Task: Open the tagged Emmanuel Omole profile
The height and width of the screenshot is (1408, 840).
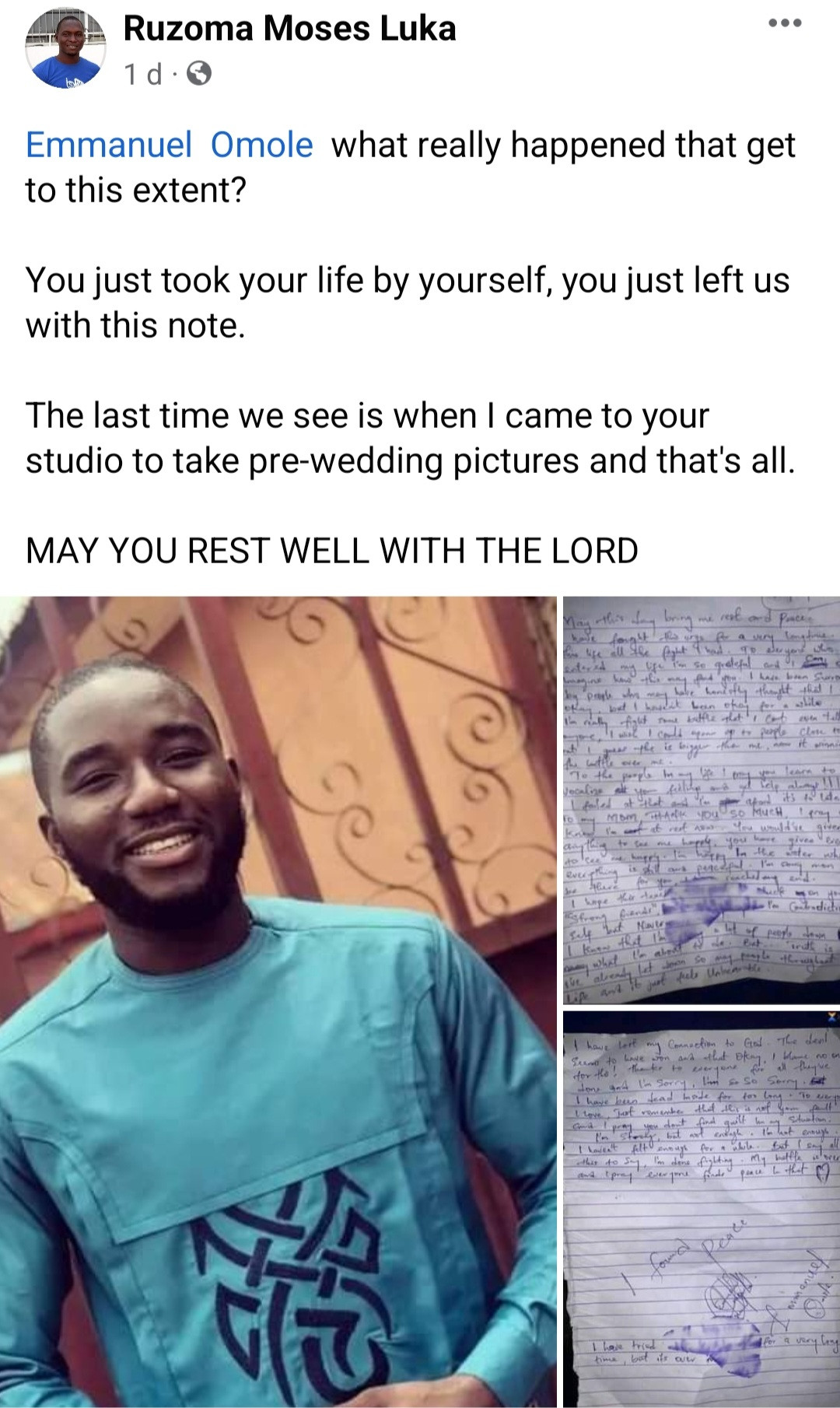Action: [170, 145]
